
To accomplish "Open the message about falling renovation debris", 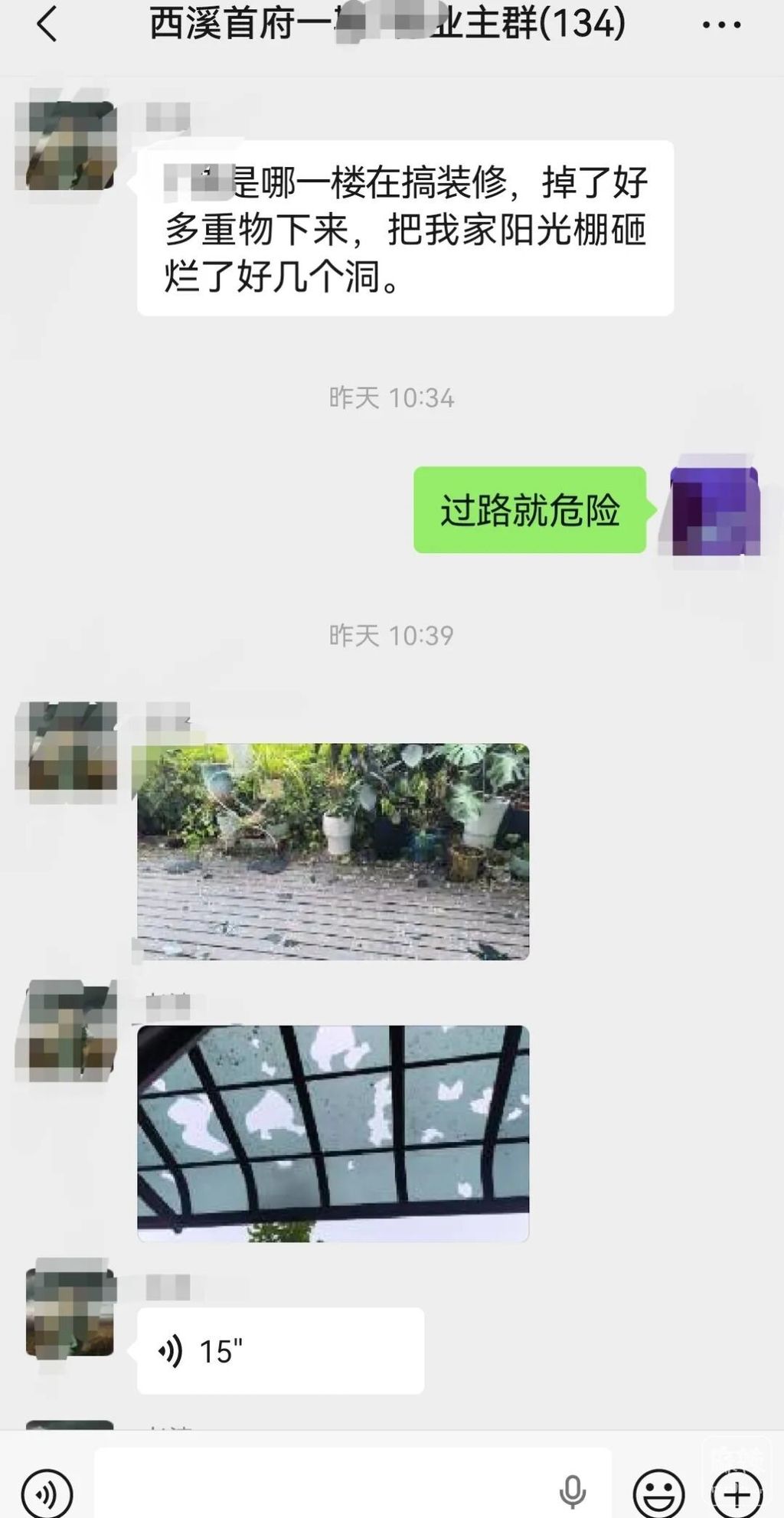I will coord(405,228).
